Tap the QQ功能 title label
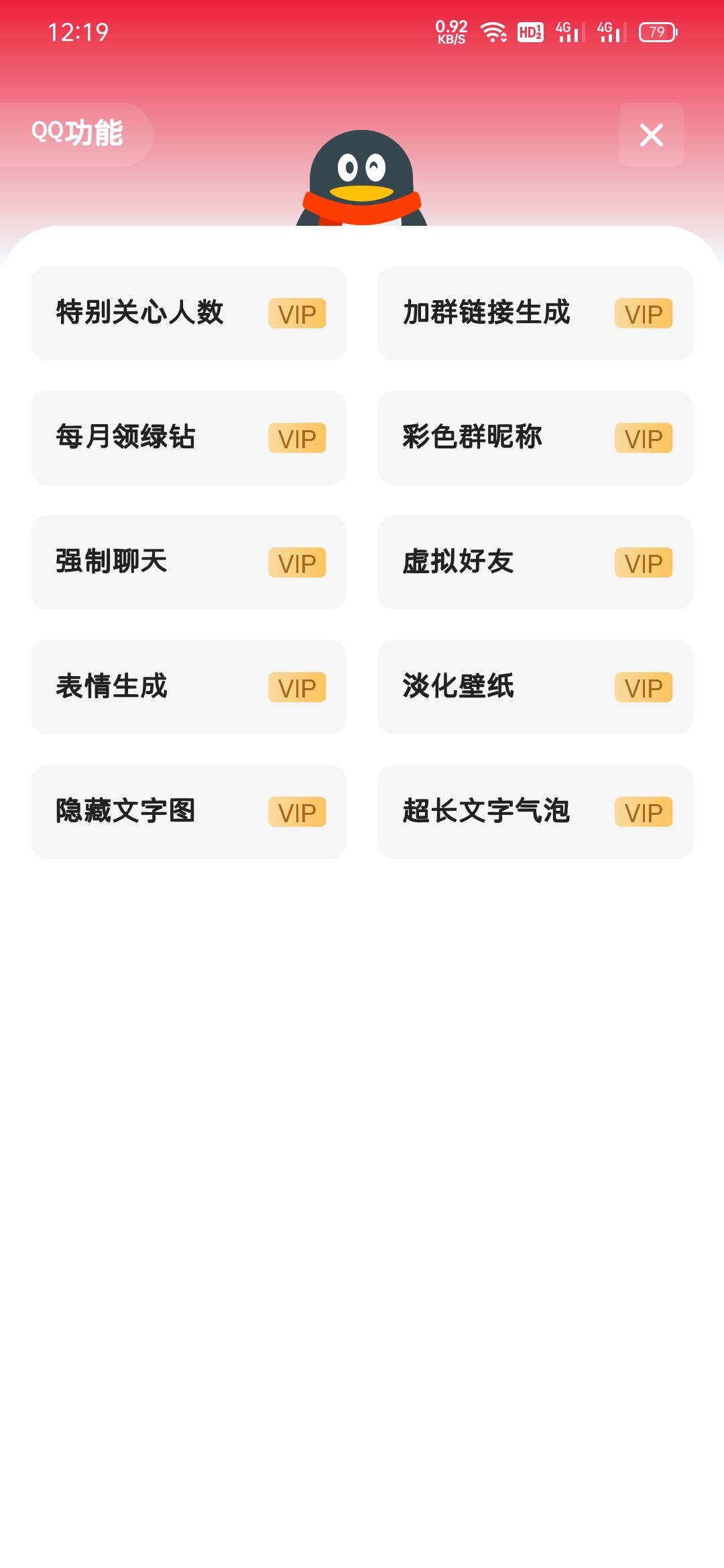The width and height of the screenshot is (724, 1568). click(x=77, y=133)
